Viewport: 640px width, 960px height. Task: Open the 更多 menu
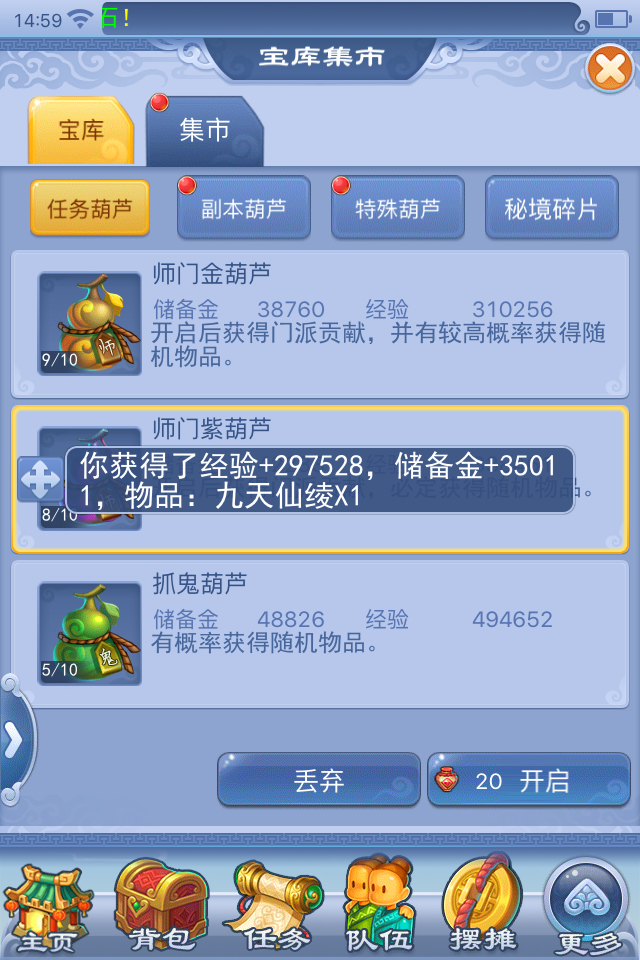[x=591, y=906]
